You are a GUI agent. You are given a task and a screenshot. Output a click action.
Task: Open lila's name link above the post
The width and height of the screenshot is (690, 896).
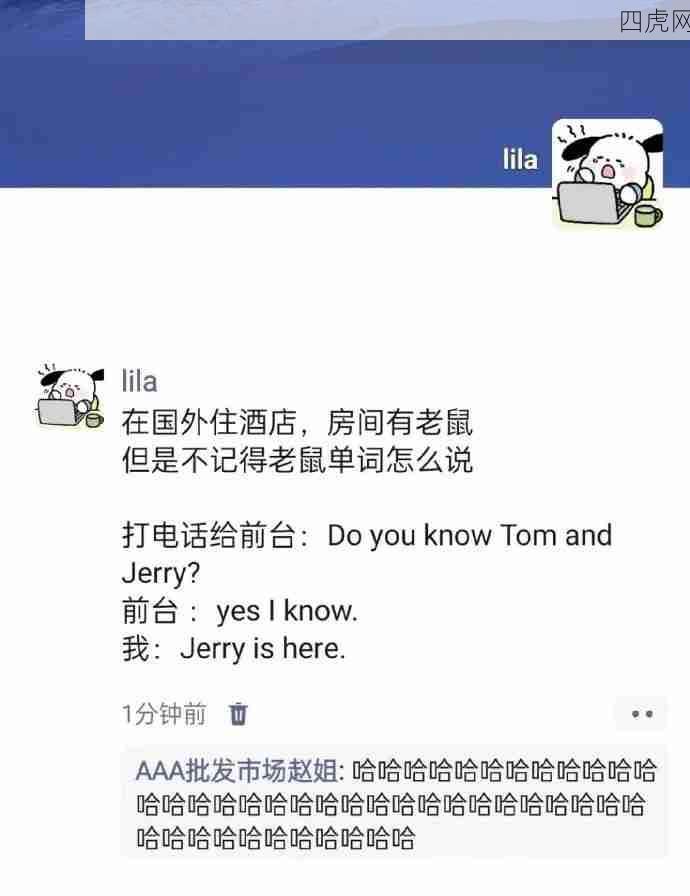[x=139, y=381]
